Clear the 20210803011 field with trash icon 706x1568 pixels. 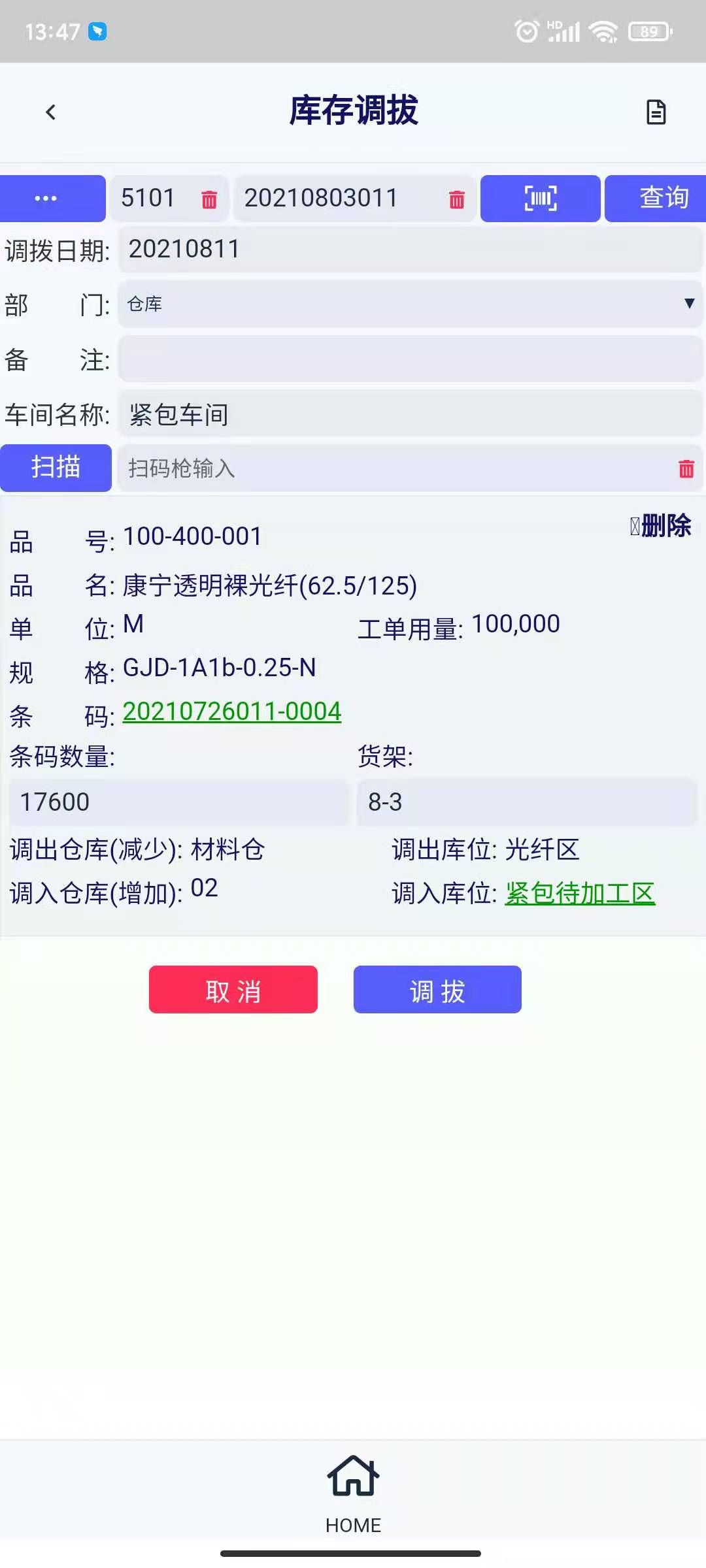pyautogui.click(x=457, y=199)
